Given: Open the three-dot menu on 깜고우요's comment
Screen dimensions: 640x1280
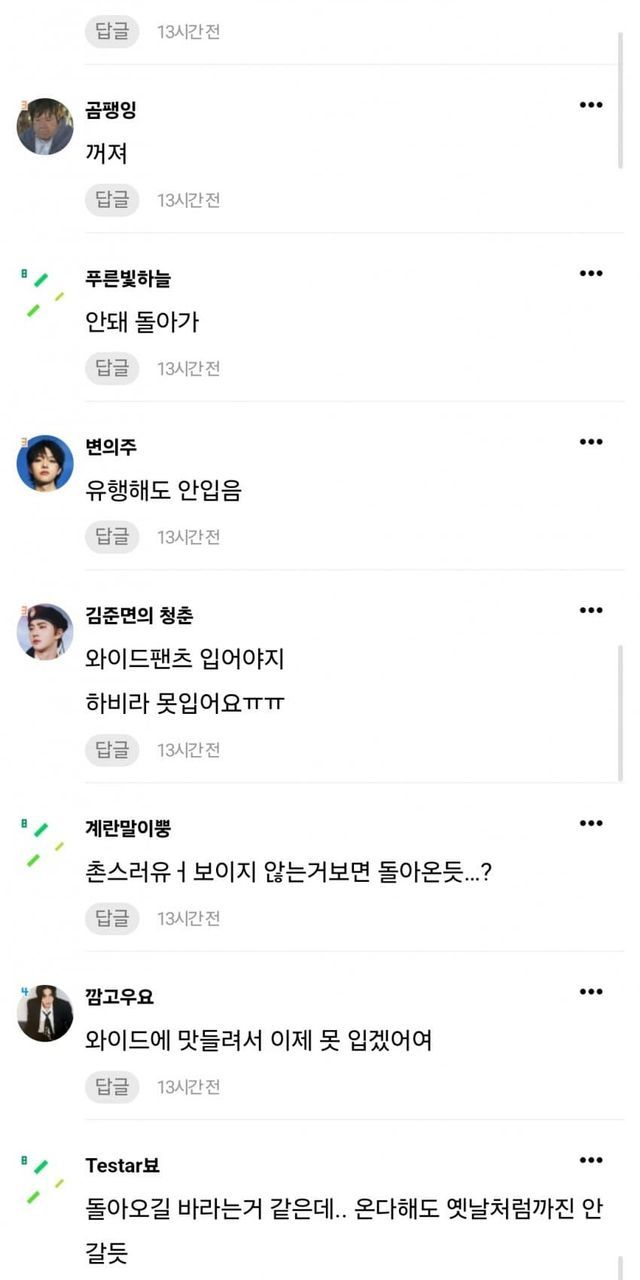Looking at the screenshot, I should click(591, 992).
